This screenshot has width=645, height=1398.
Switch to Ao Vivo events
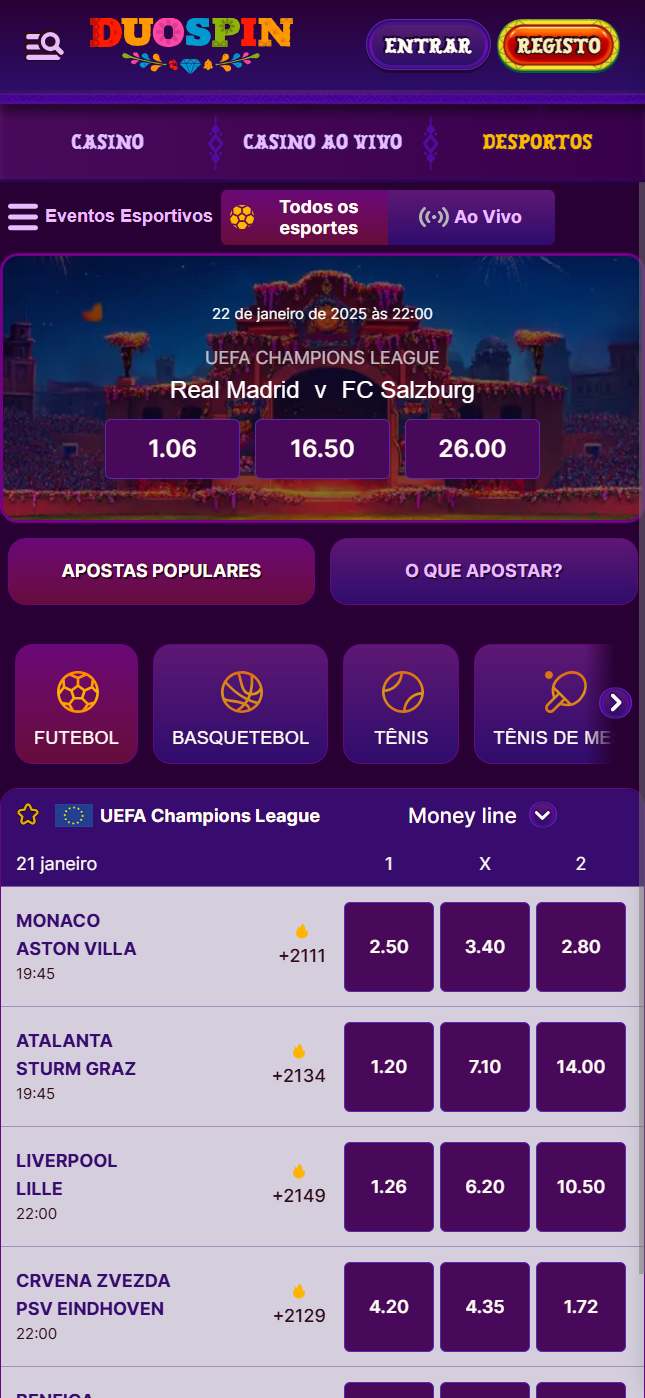coord(471,217)
